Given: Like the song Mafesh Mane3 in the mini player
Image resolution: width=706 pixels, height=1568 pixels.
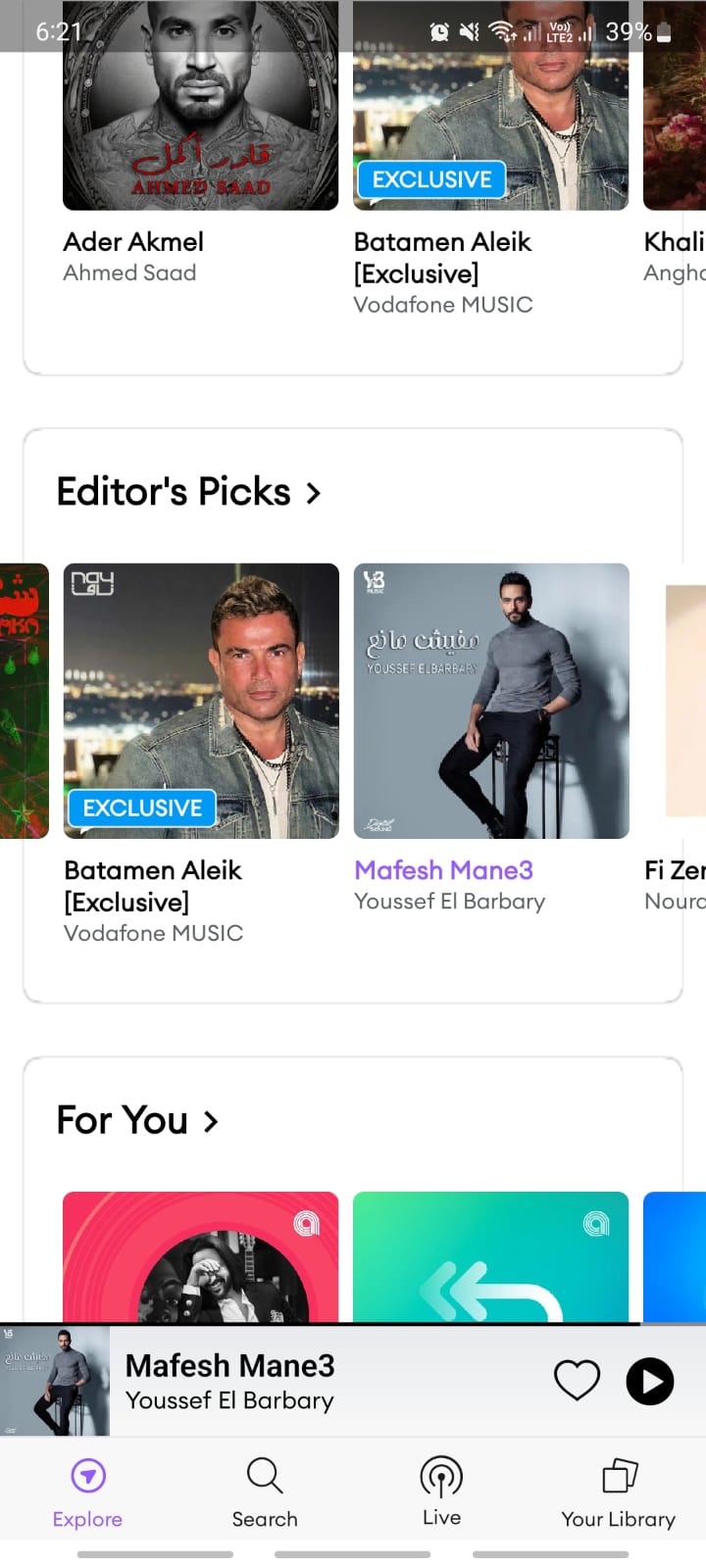Looking at the screenshot, I should click(577, 1381).
